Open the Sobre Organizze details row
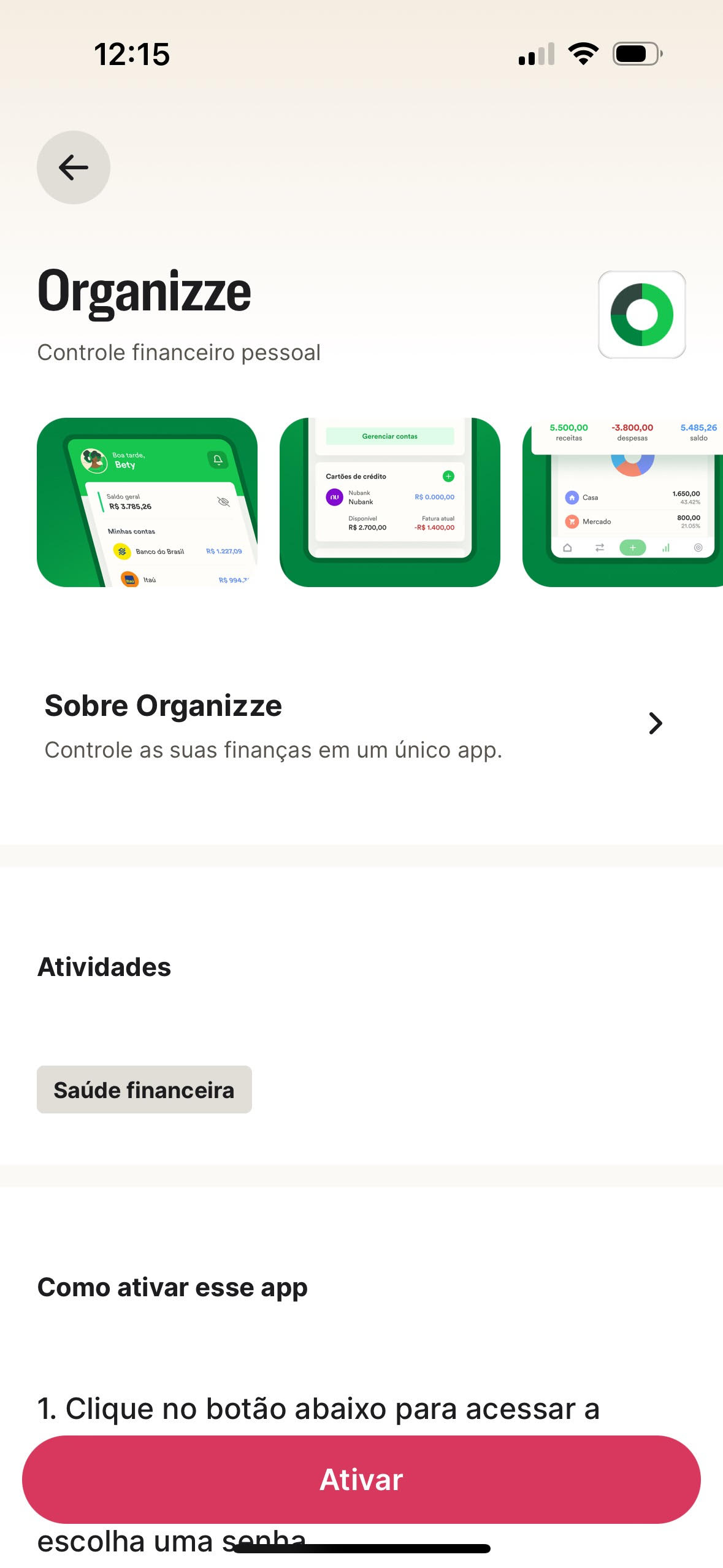The height and width of the screenshot is (1568, 723). (x=361, y=725)
